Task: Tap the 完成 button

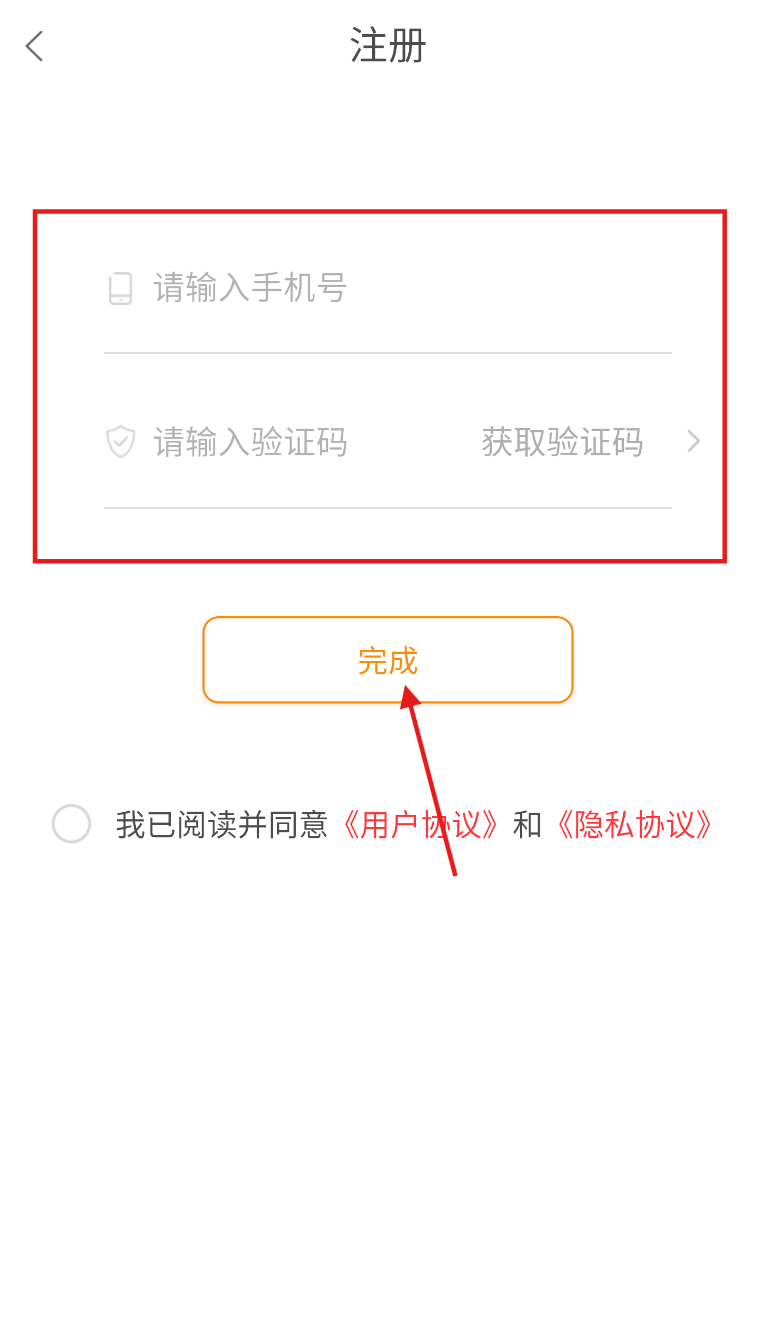Action: tap(388, 660)
